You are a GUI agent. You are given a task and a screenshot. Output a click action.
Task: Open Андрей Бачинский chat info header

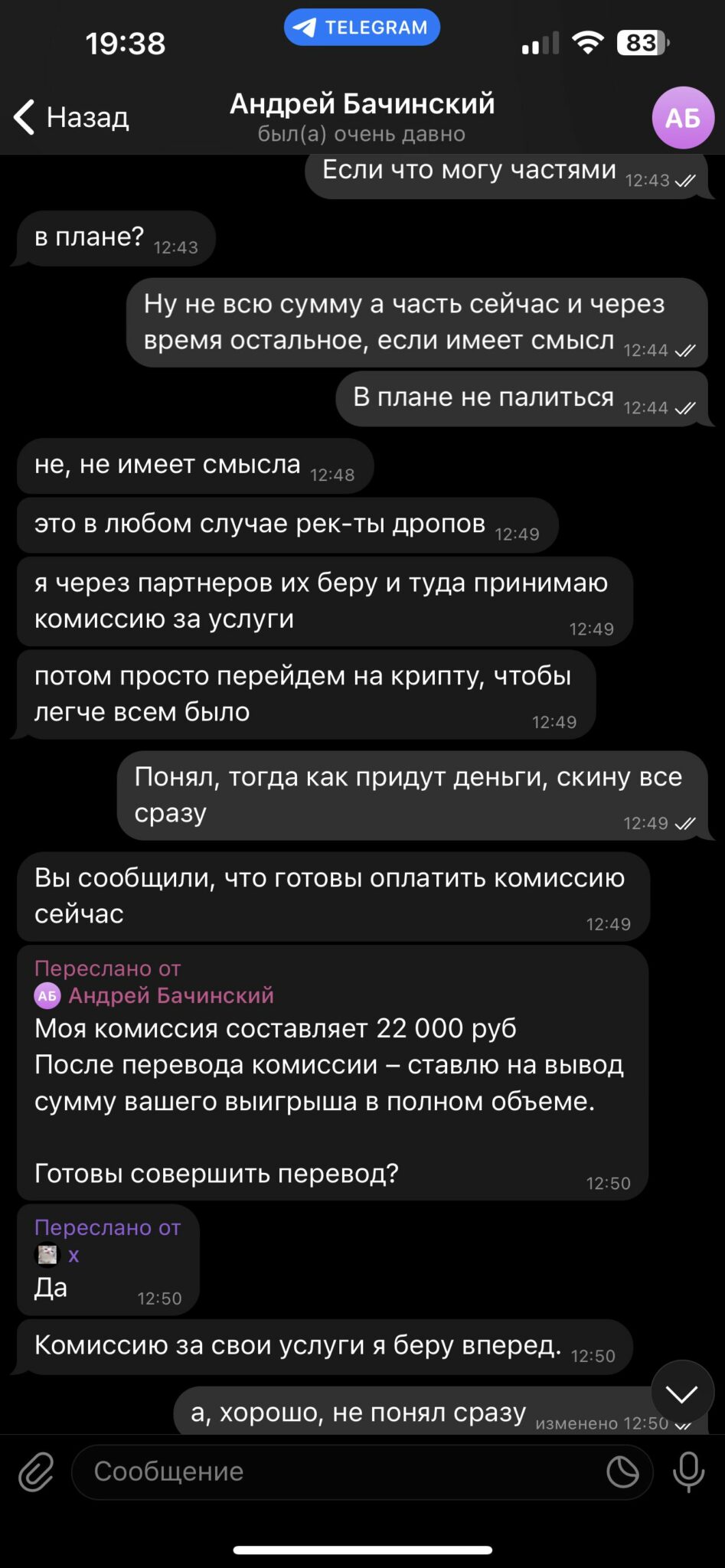(362, 117)
